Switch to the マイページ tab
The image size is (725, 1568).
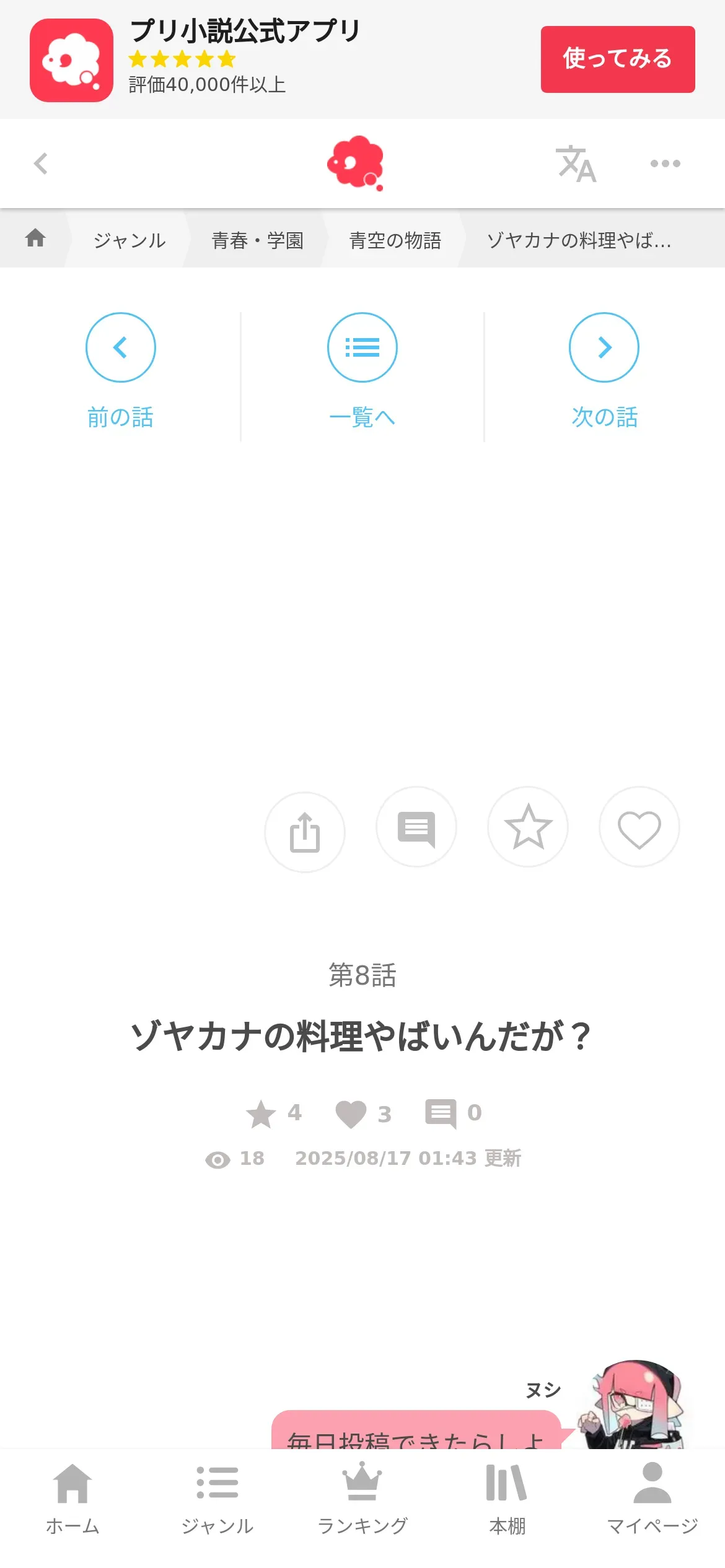[x=652, y=1497]
